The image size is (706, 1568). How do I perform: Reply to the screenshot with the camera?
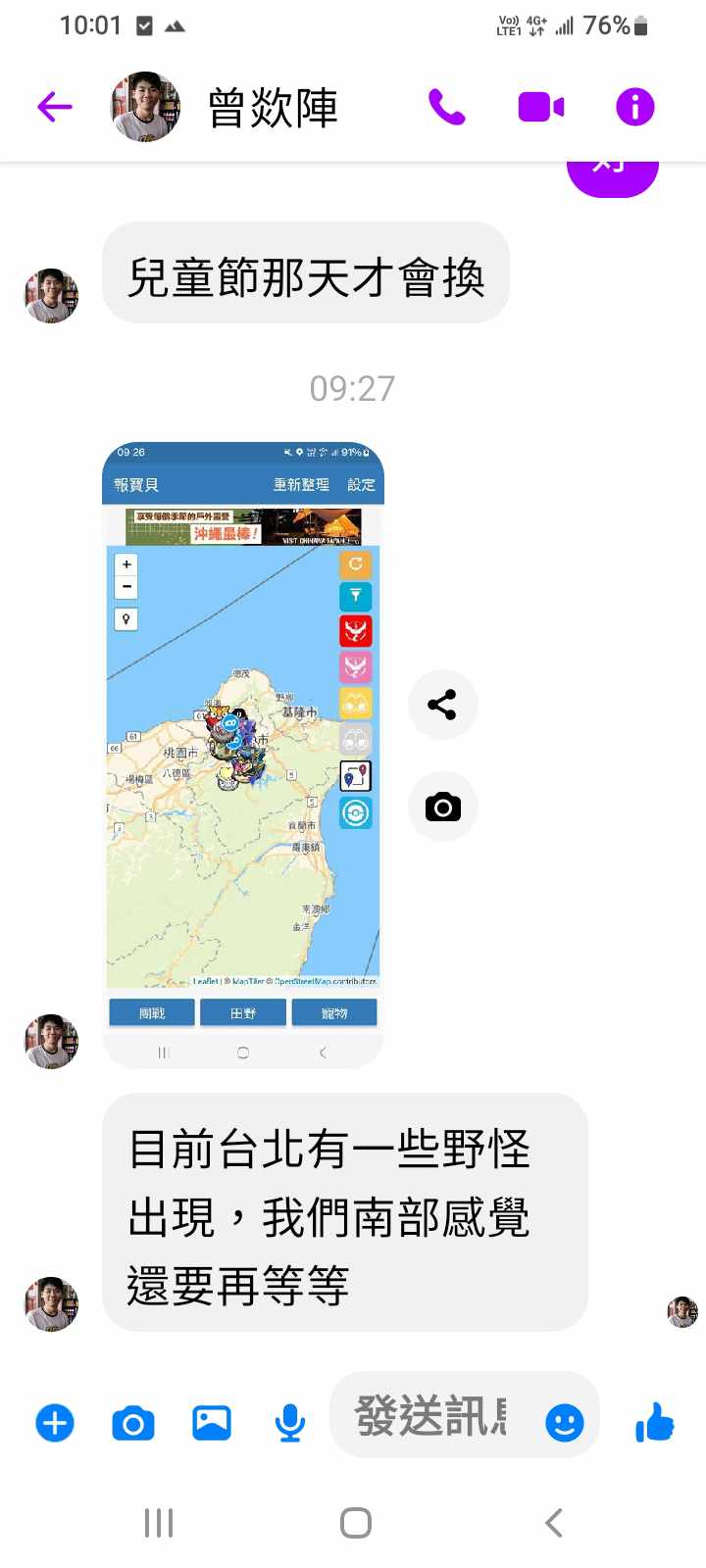coord(442,808)
